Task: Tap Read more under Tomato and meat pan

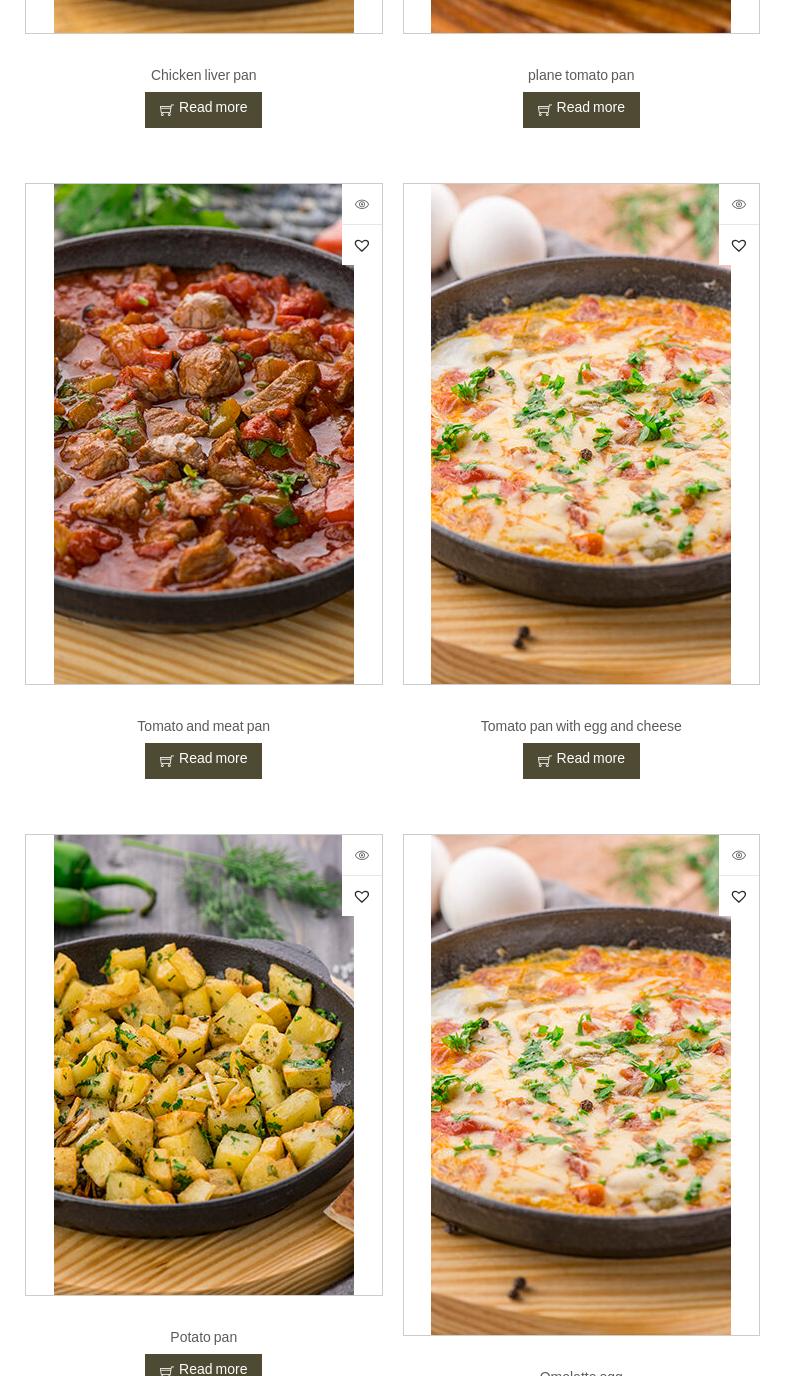Action: 203,760
